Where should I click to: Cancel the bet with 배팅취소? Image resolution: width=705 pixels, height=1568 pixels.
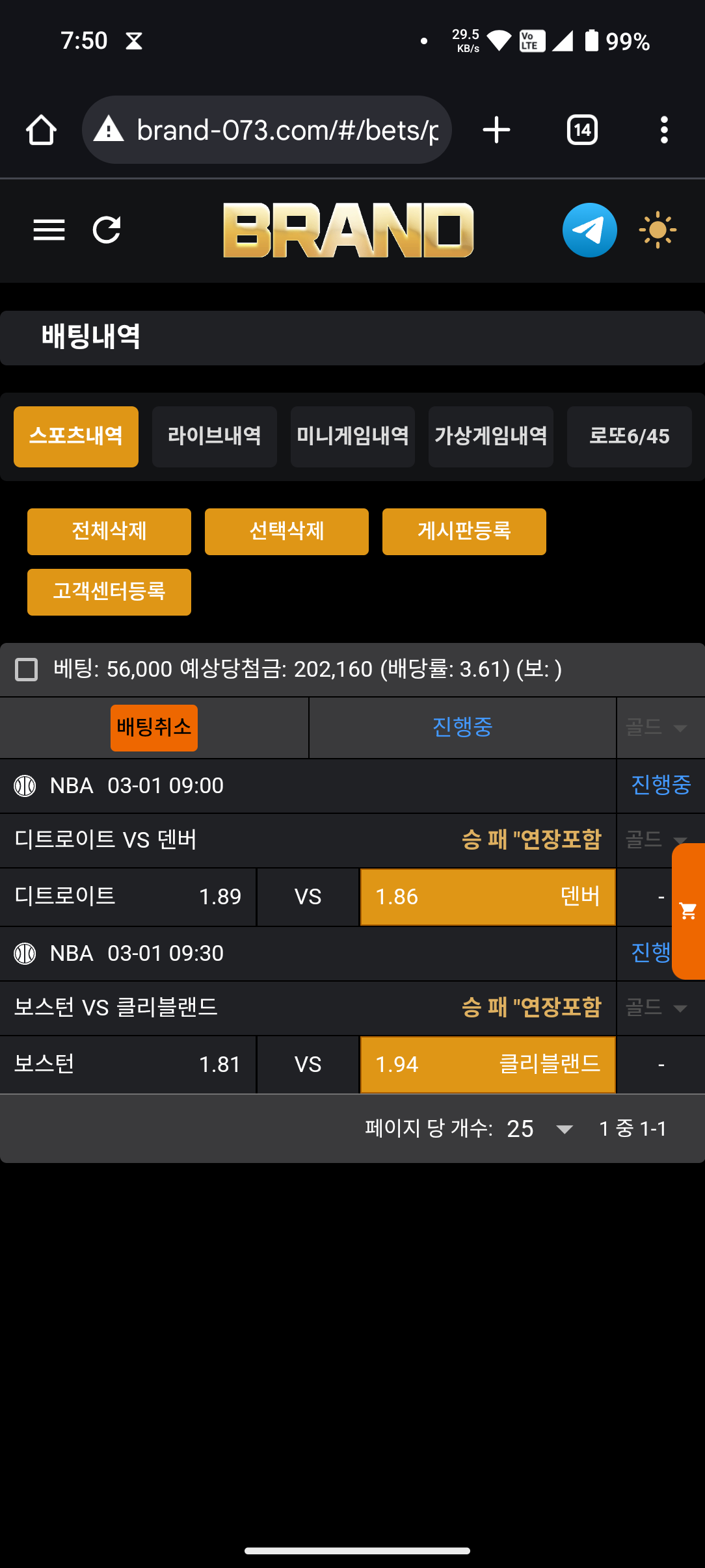(x=154, y=727)
